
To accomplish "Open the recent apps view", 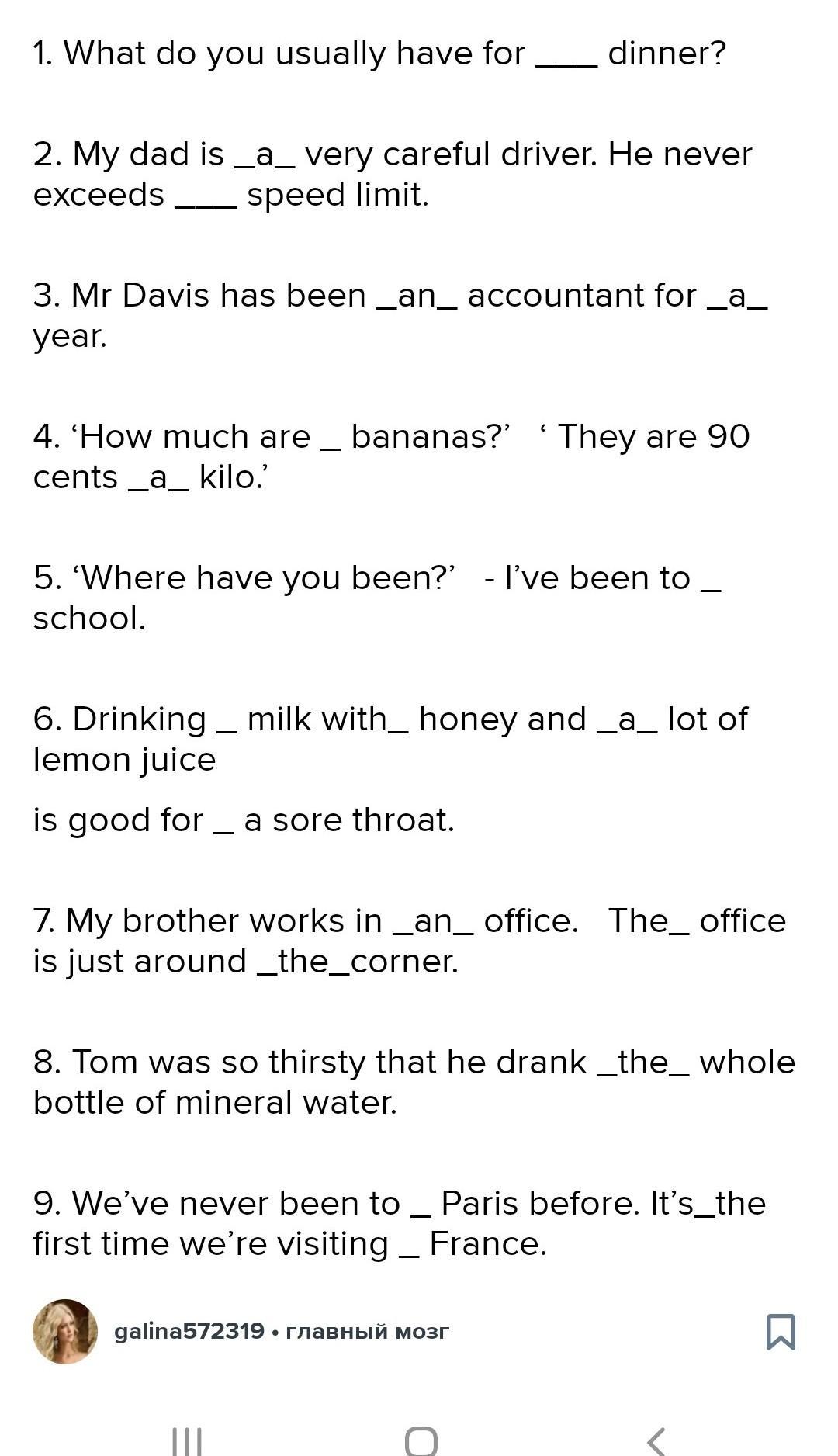I will pyautogui.click(x=186, y=1441).
